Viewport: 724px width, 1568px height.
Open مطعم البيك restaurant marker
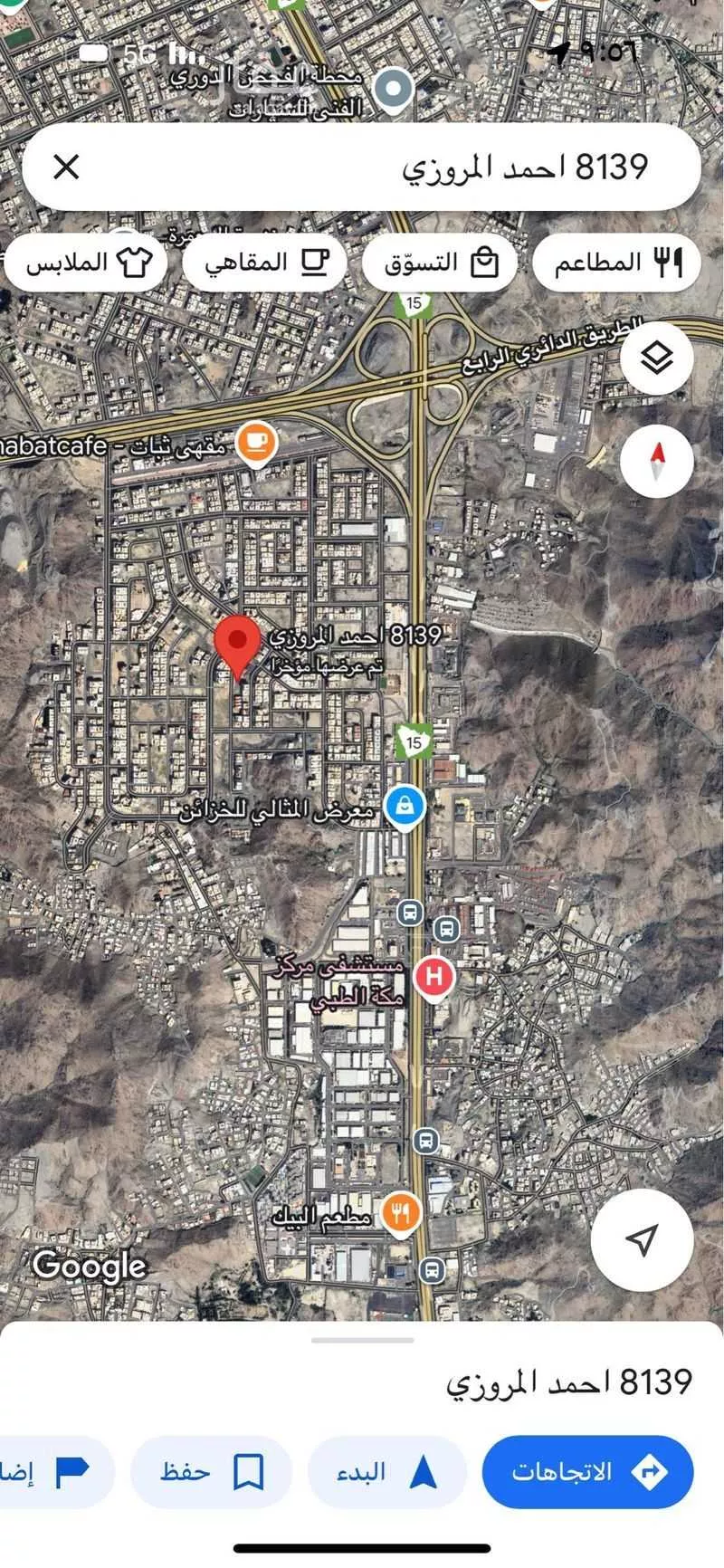pyautogui.click(x=400, y=1213)
